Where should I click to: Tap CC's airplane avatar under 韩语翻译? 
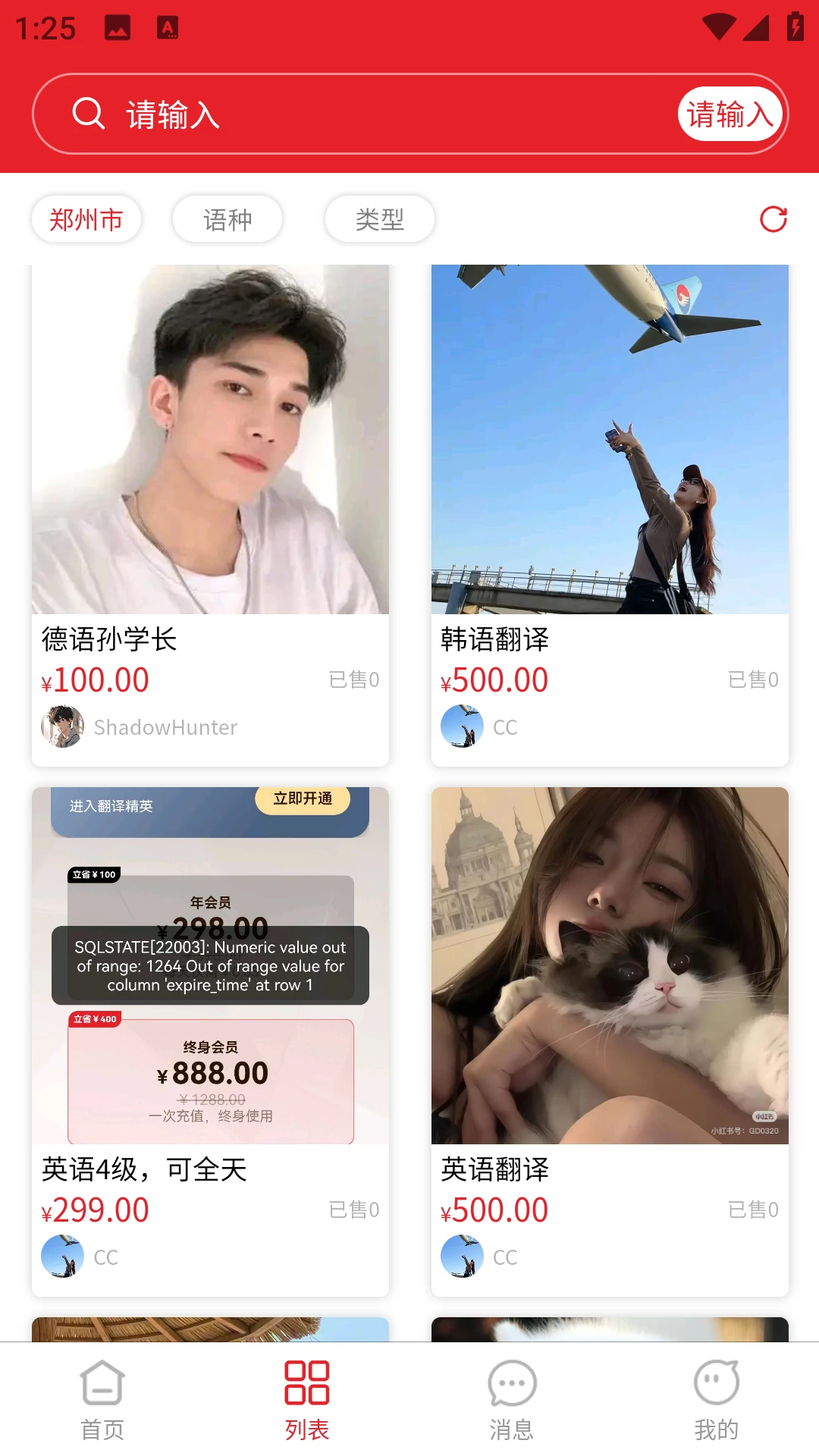(461, 726)
